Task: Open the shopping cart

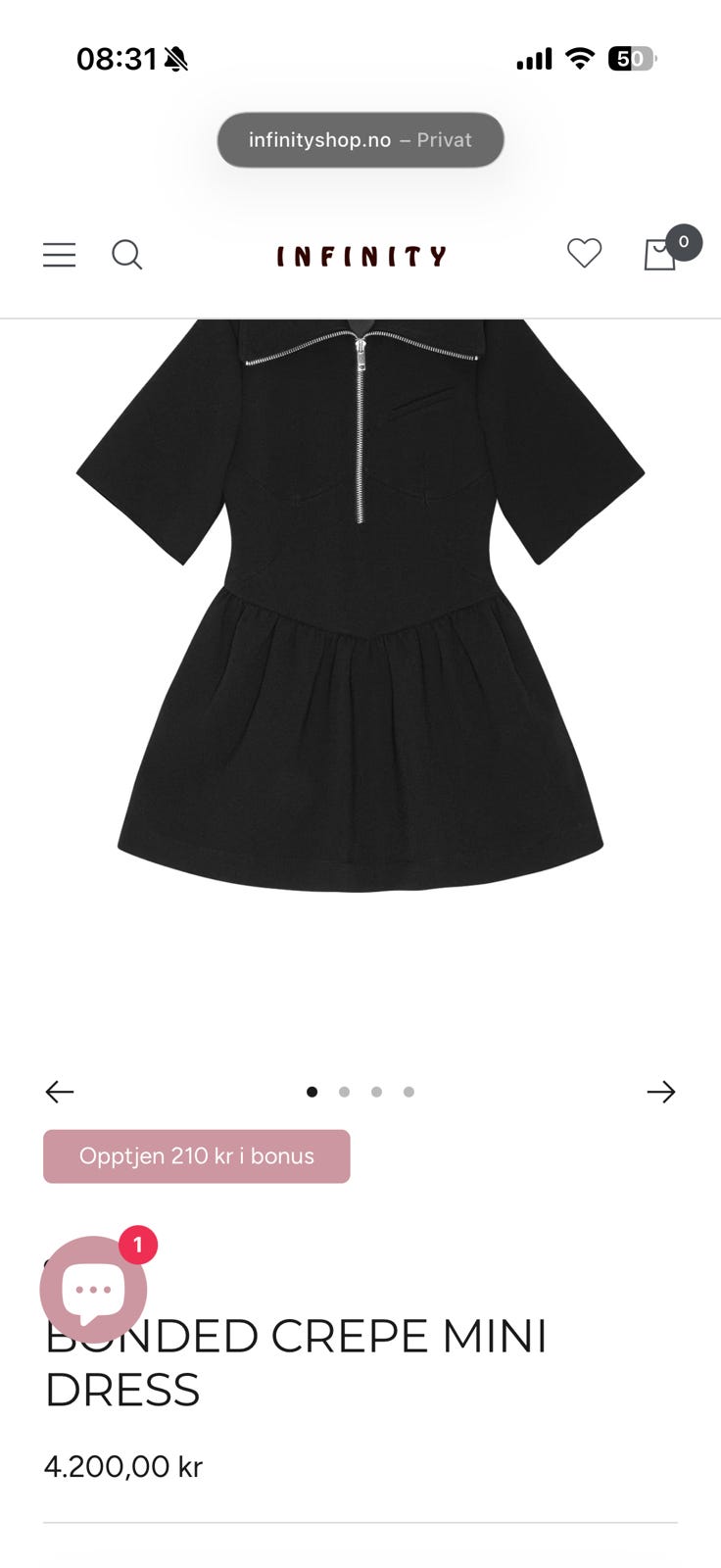Action: coord(660,255)
